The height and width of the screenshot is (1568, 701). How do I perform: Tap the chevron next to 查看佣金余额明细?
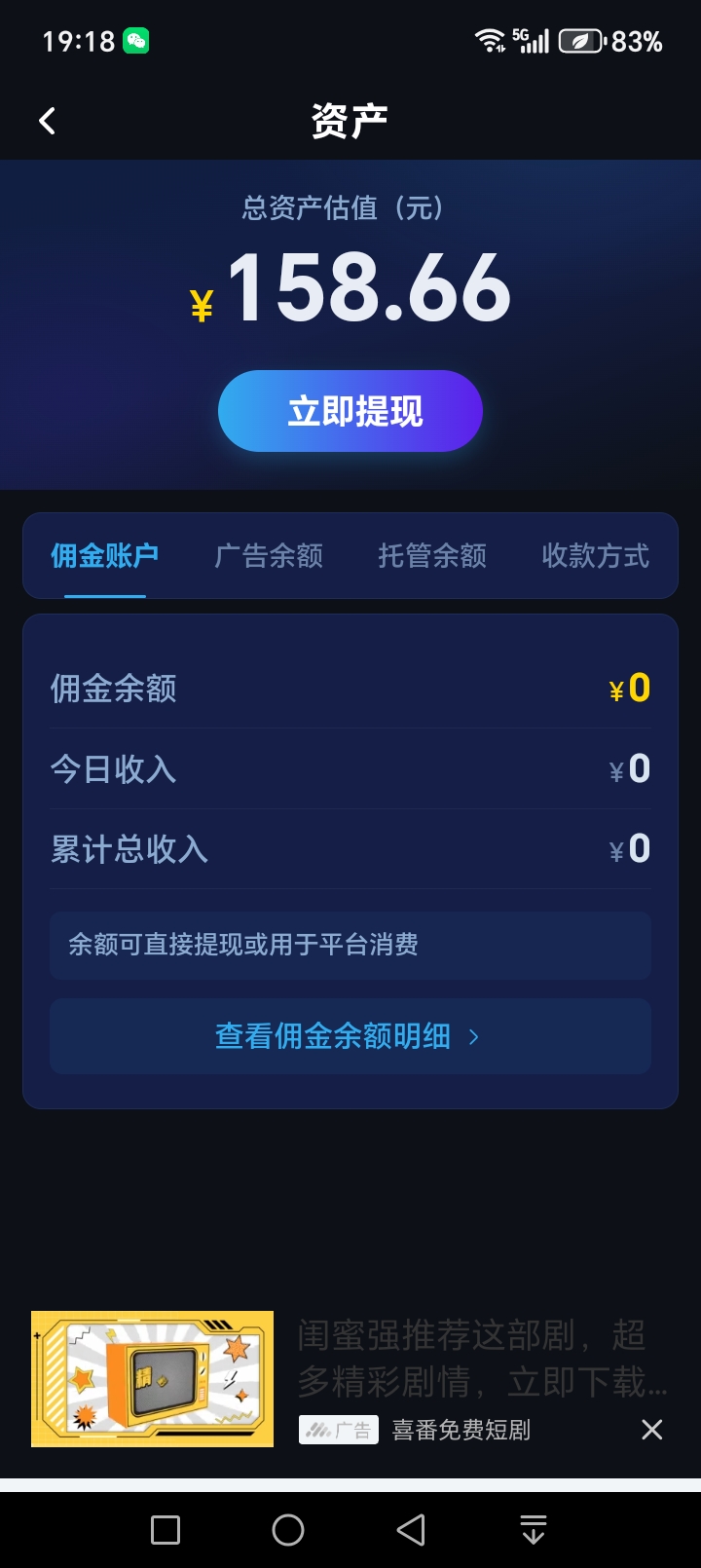pyautogui.click(x=474, y=1036)
